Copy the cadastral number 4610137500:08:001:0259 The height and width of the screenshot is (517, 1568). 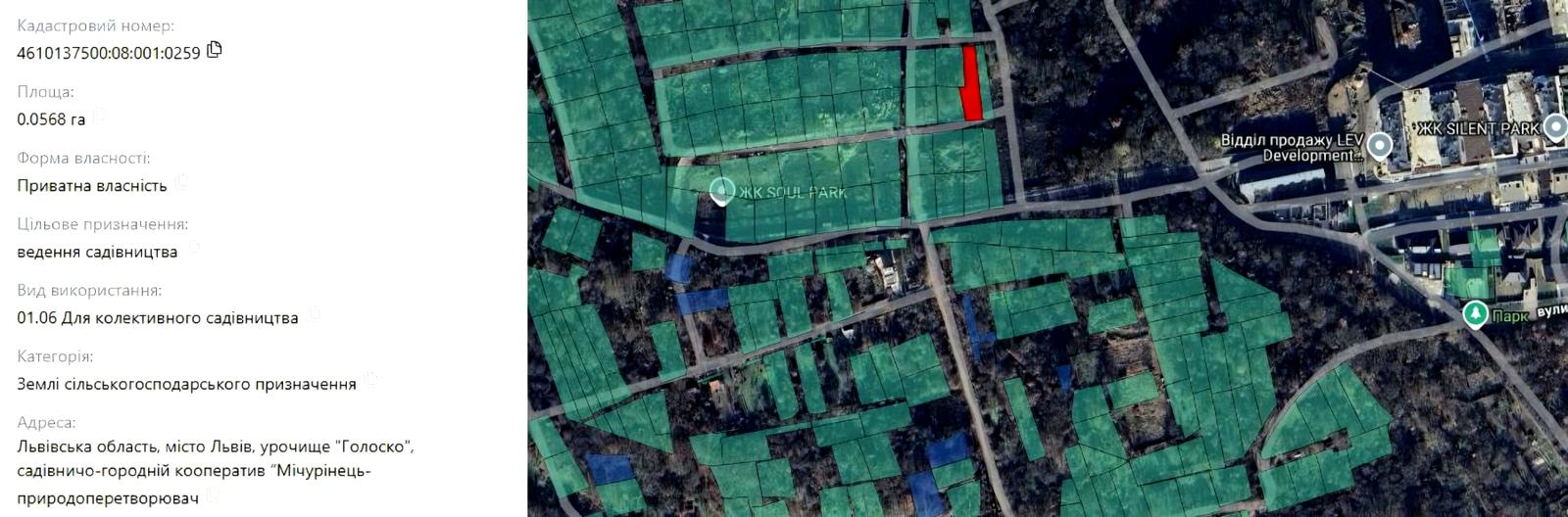coord(215,50)
